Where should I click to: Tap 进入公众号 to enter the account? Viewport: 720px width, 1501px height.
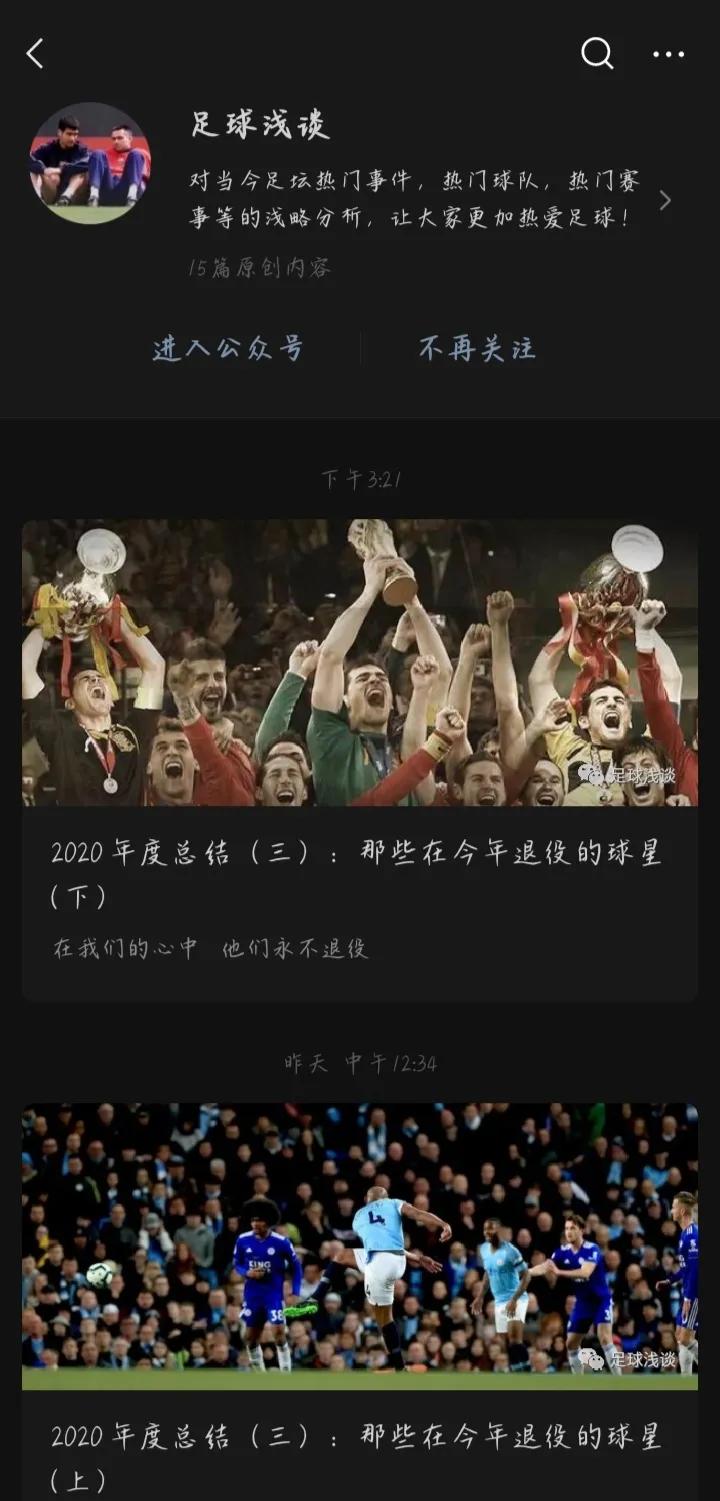228,349
